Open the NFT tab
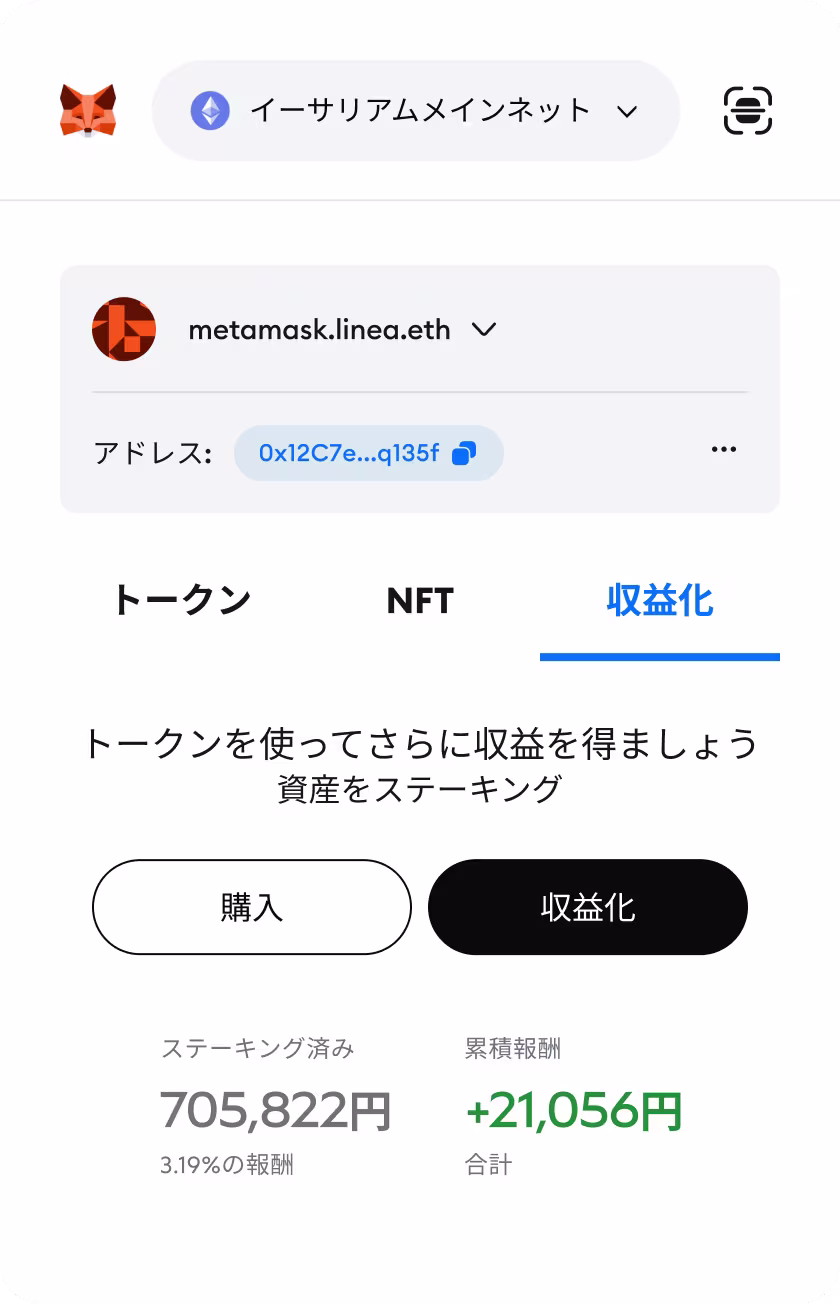The height and width of the screenshot is (1304, 840). pyautogui.click(x=421, y=599)
